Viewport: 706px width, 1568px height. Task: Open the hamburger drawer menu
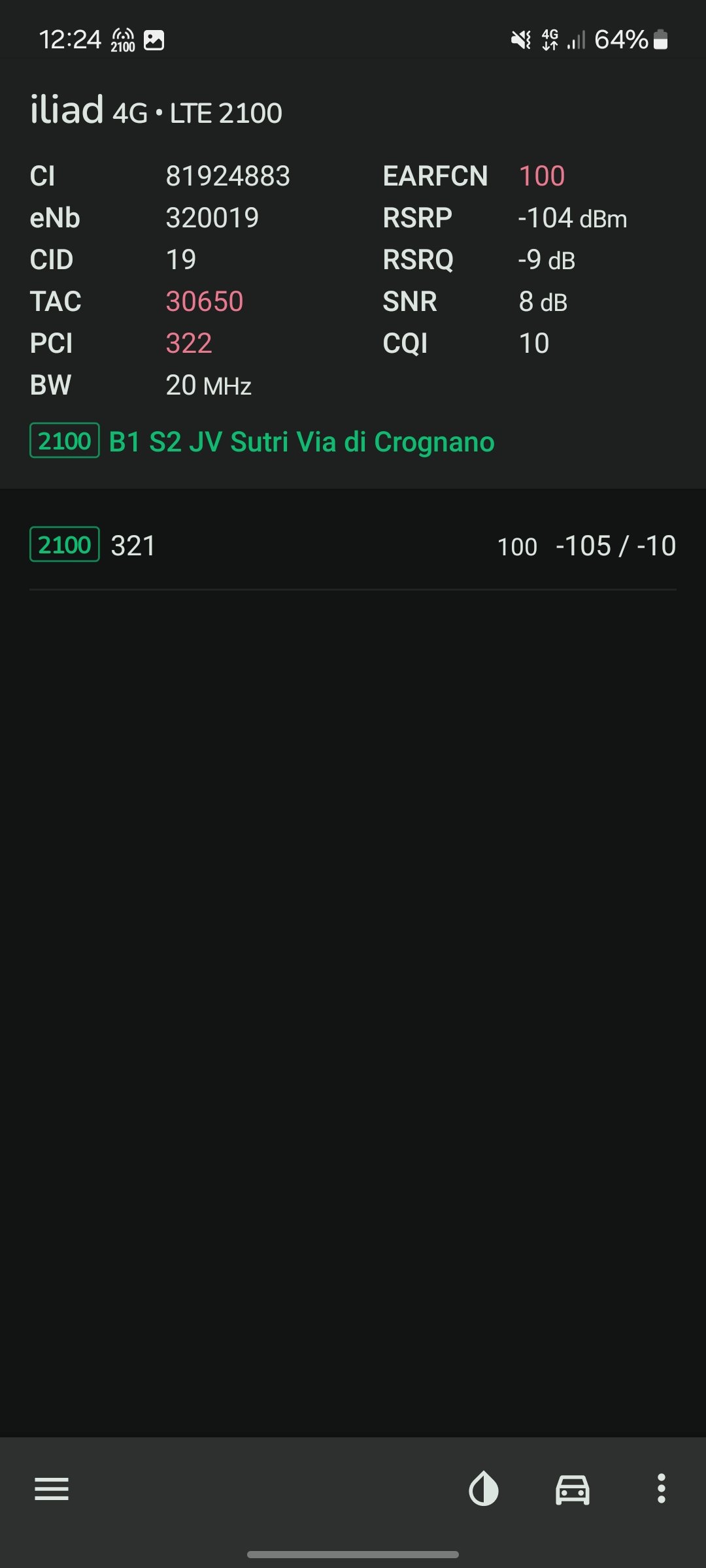(52, 1489)
